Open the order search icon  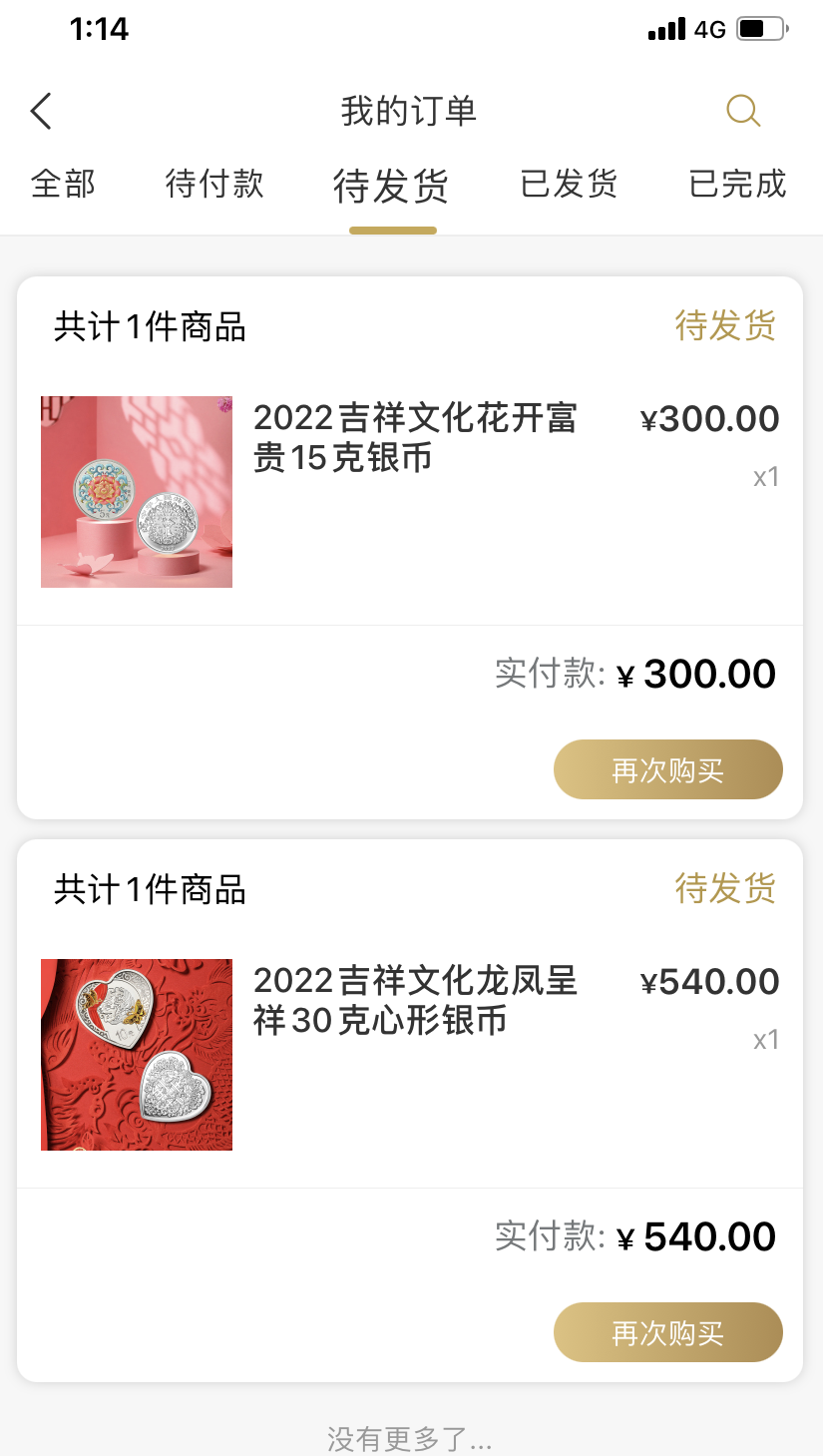coord(743,111)
